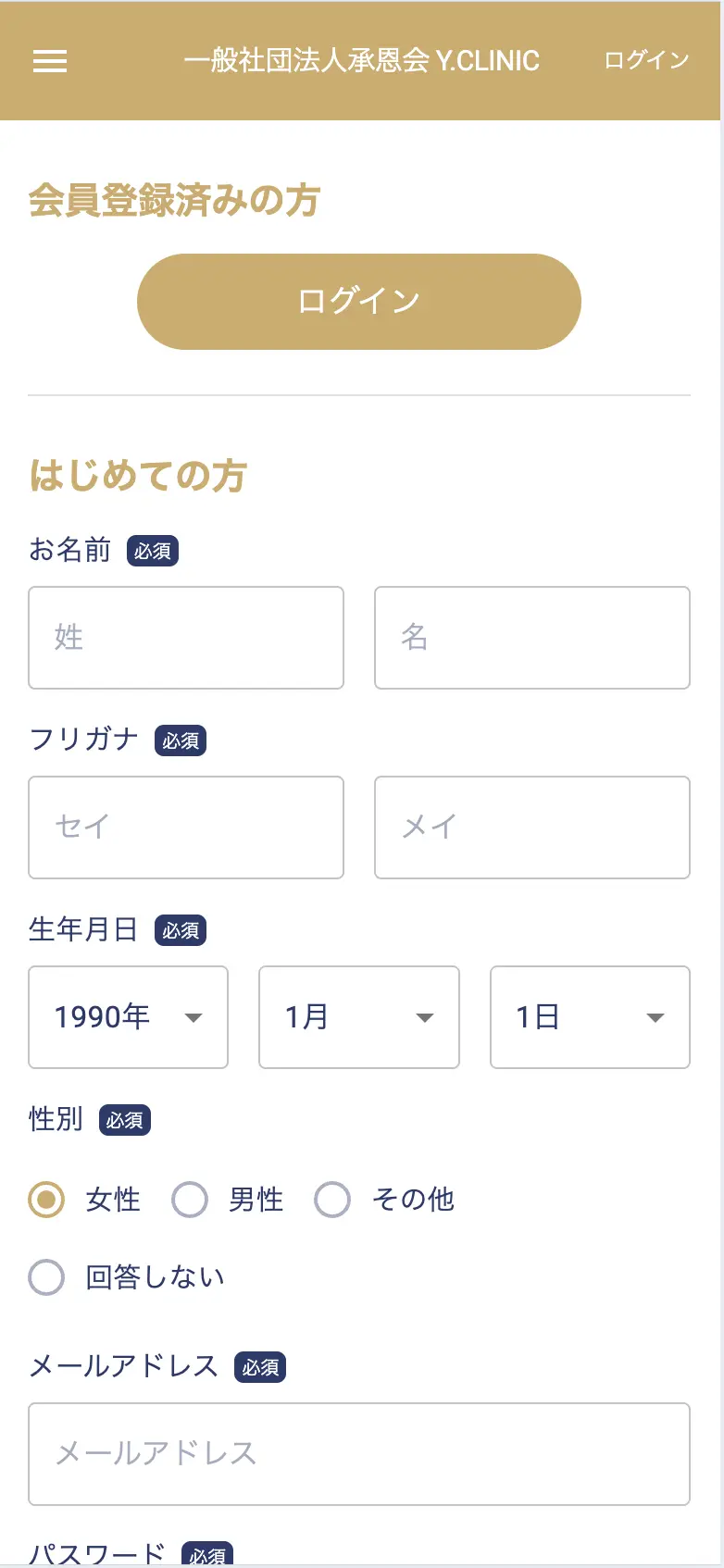Focus the 姓 last name field
The image size is (724, 1568).
(186, 638)
